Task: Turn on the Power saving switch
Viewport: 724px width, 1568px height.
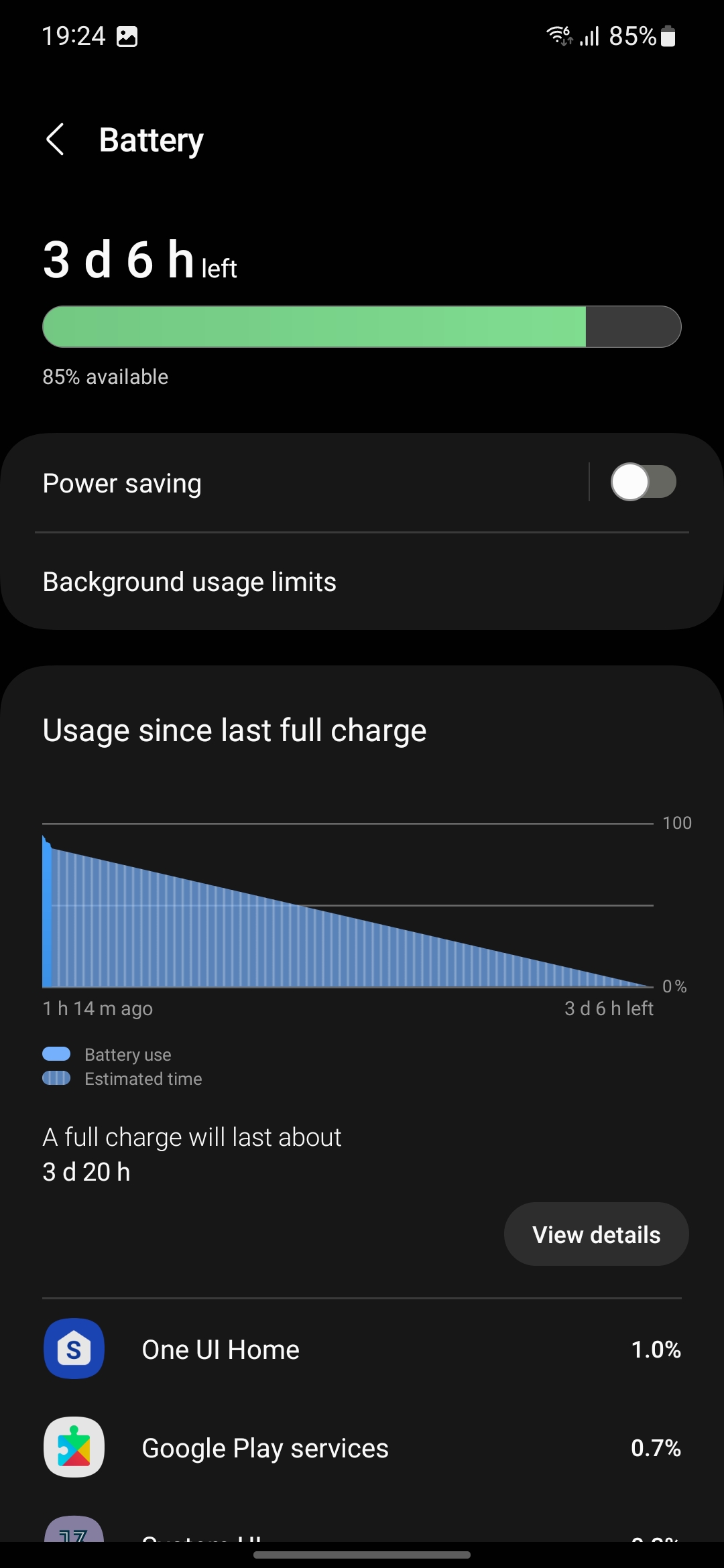Action: (x=642, y=482)
